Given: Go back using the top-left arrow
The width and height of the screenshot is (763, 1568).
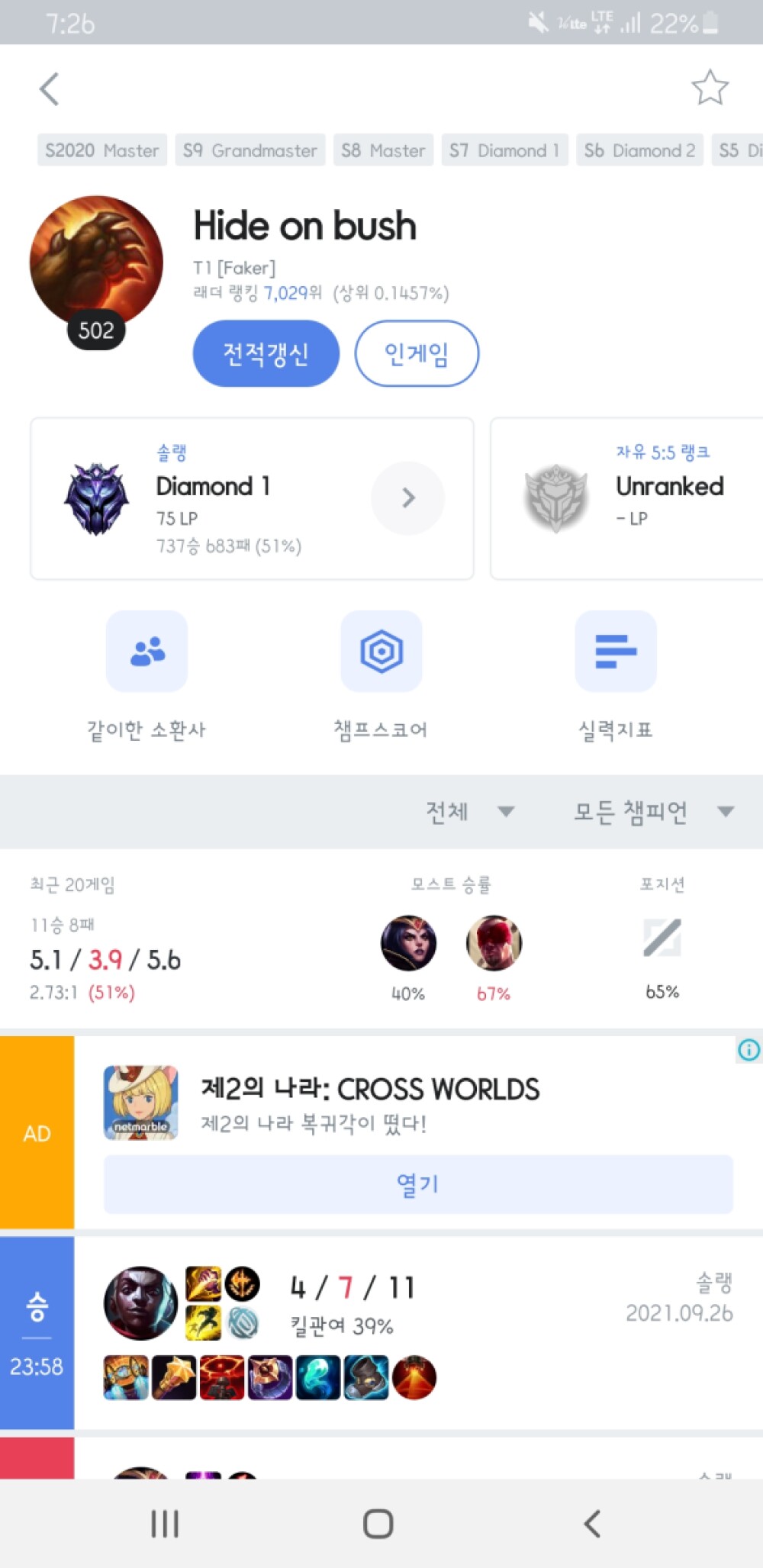Looking at the screenshot, I should pyautogui.click(x=50, y=89).
